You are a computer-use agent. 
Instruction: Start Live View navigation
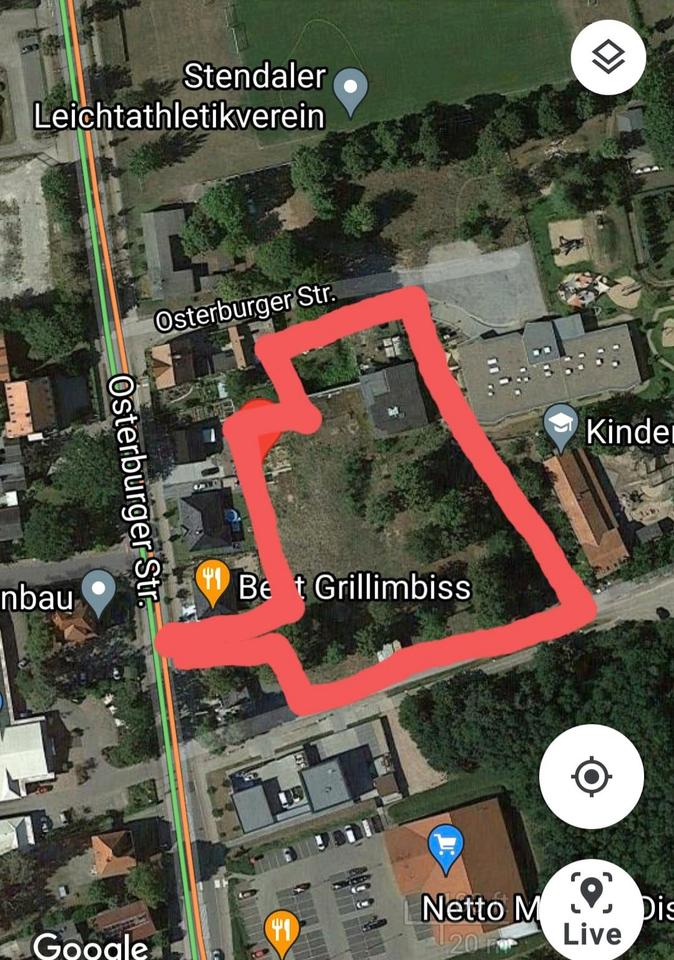point(591,910)
